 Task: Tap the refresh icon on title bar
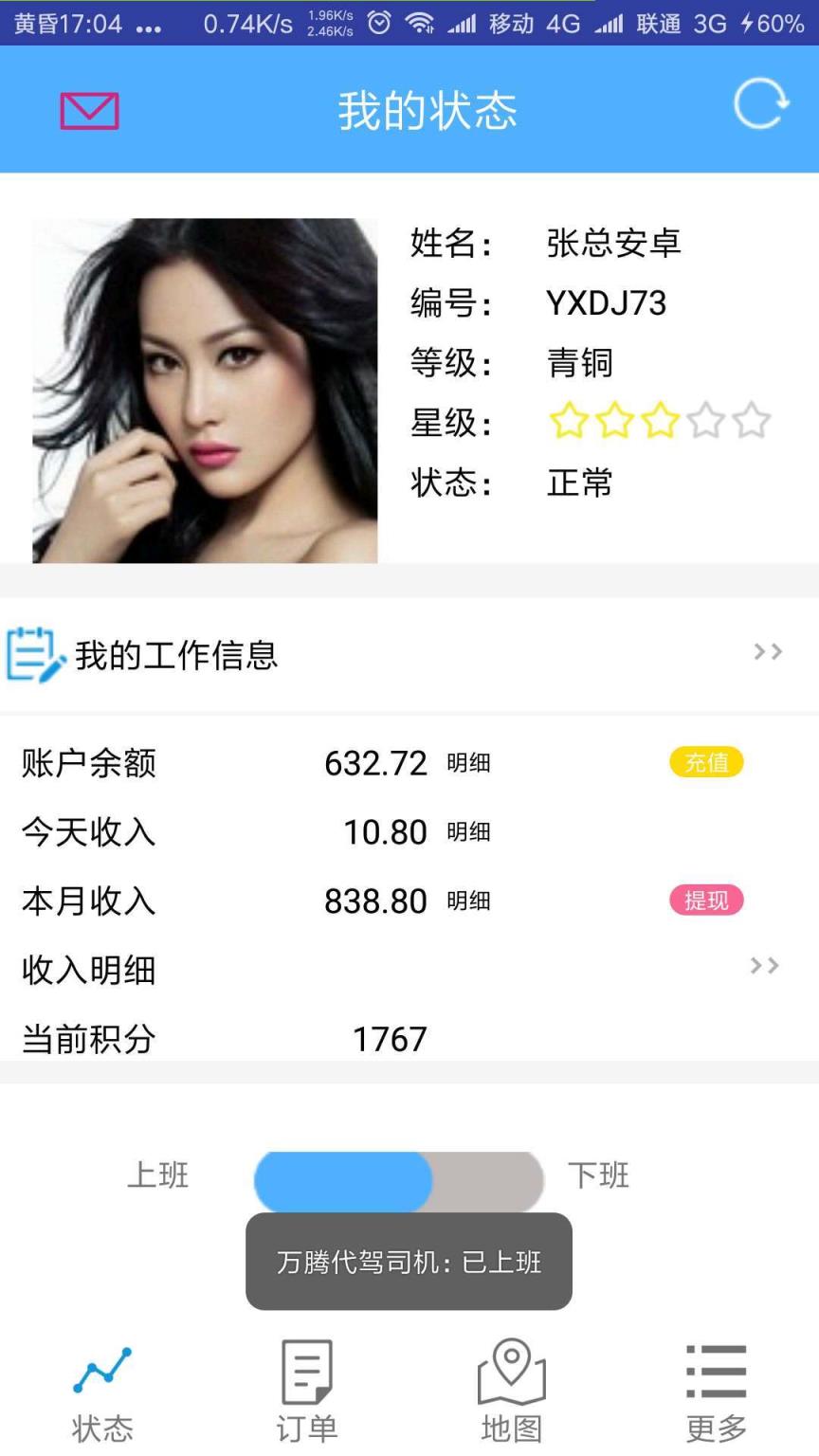[x=761, y=106]
